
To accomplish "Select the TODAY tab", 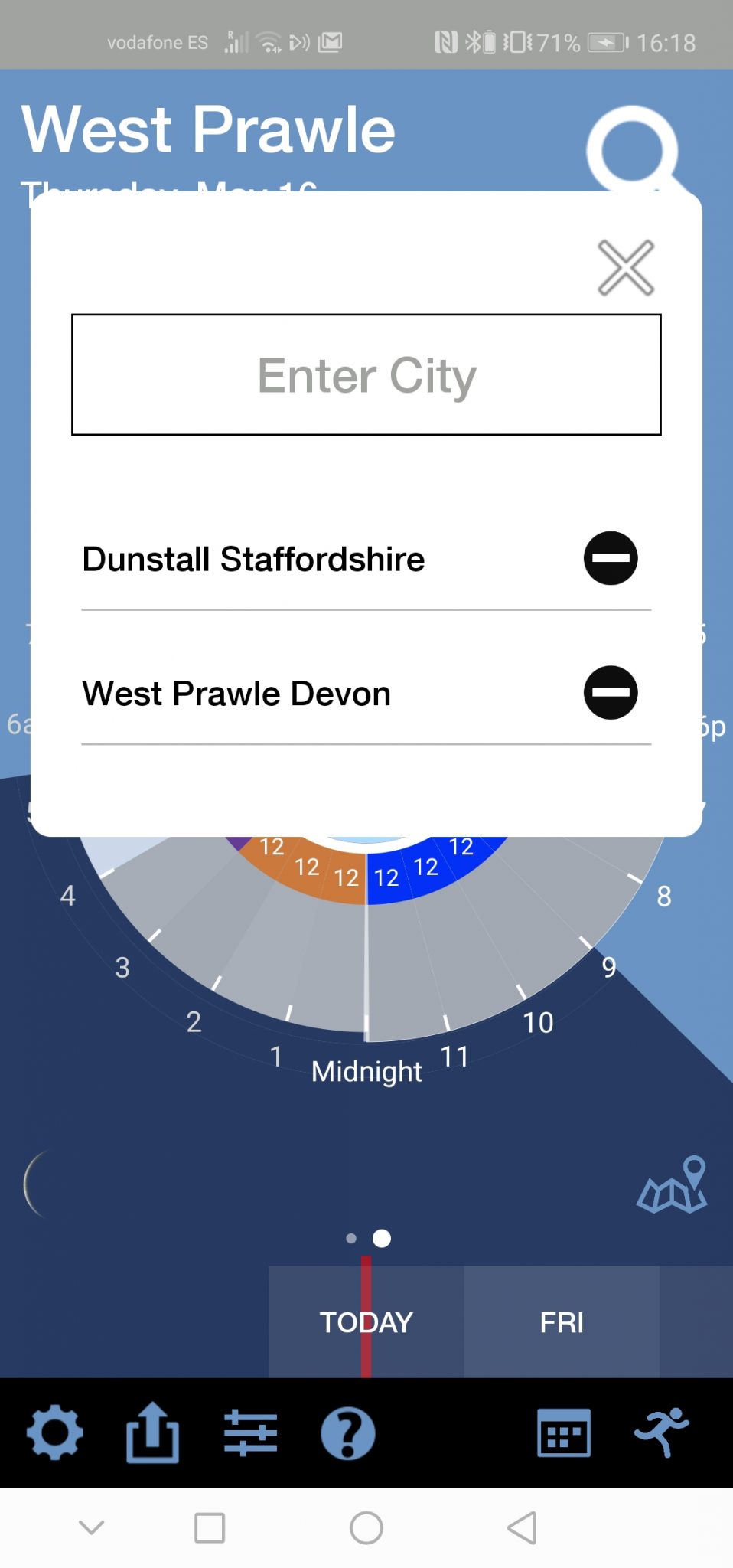I will tap(366, 1322).
